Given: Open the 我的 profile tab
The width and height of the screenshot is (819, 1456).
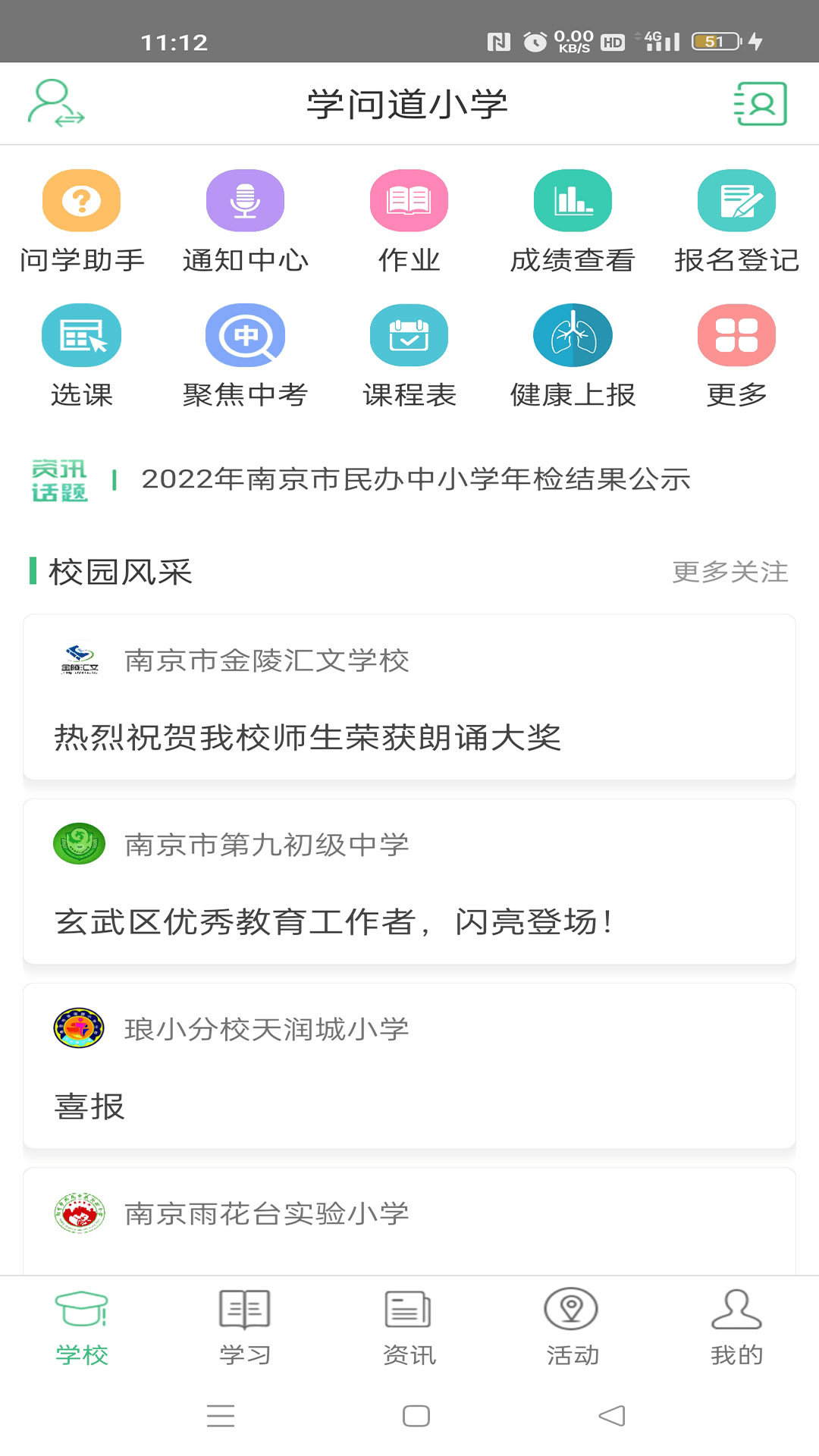Looking at the screenshot, I should pos(736,1329).
